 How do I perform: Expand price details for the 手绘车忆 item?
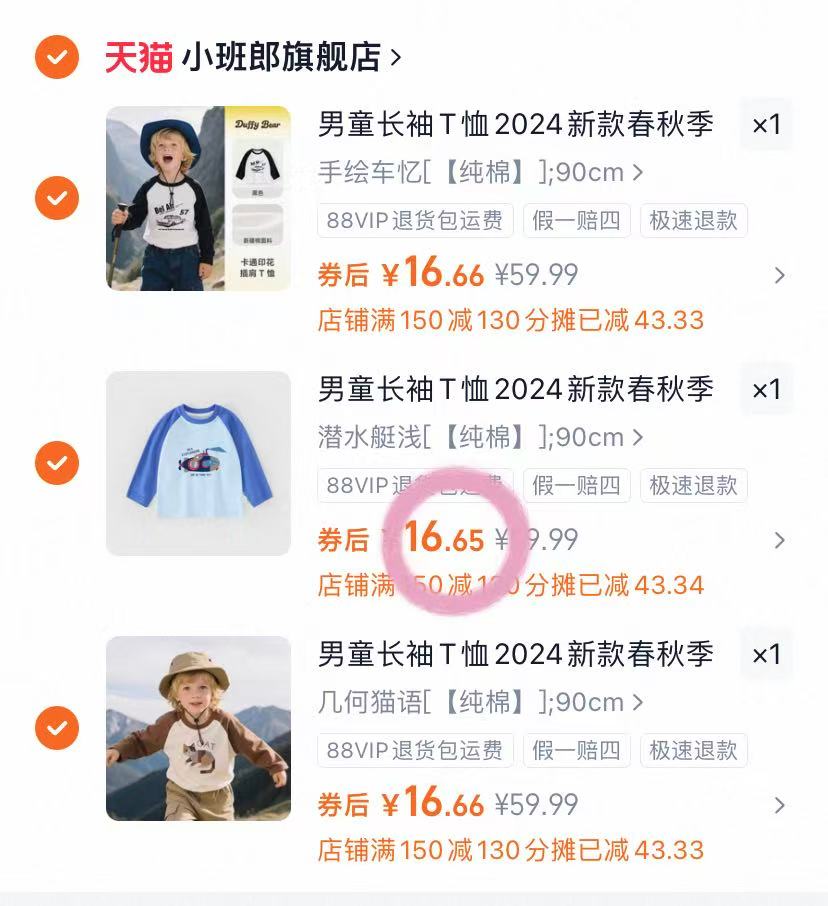click(780, 275)
